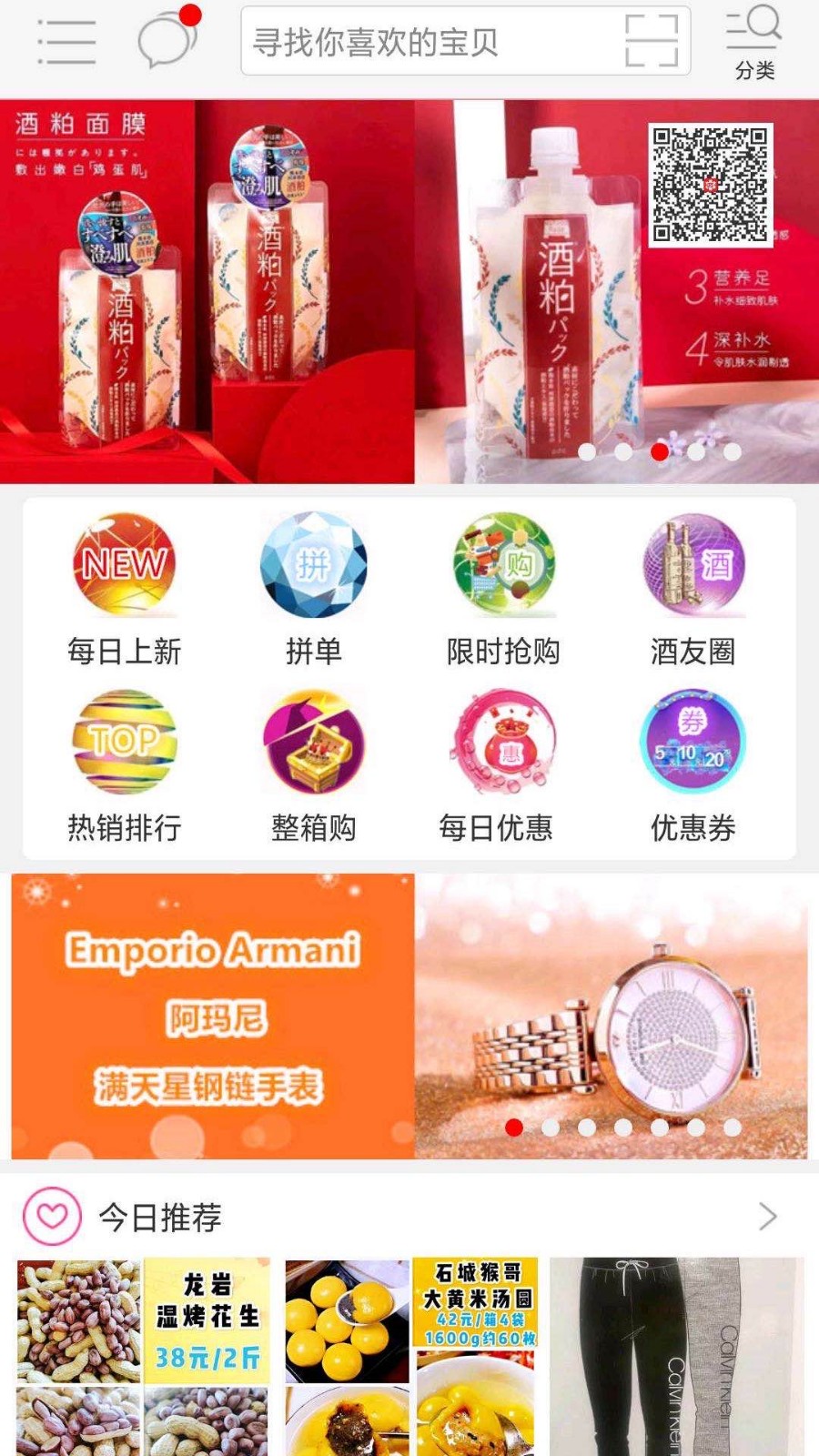Open the hamburger menu
Image resolution: width=819 pixels, height=1456 pixels.
pyautogui.click(x=66, y=41)
